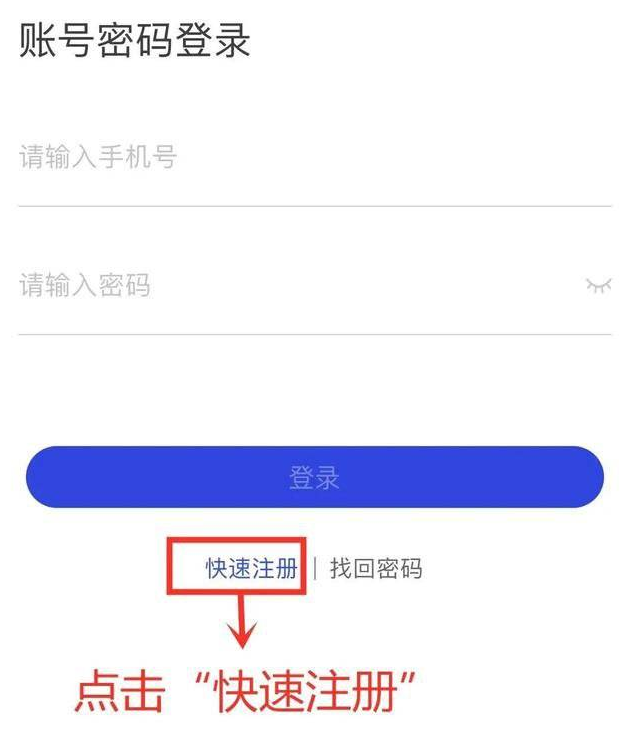Open 快速注册 quick registration
Image resolution: width=642 pixels, height=737 pixels.
[x=251, y=569]
